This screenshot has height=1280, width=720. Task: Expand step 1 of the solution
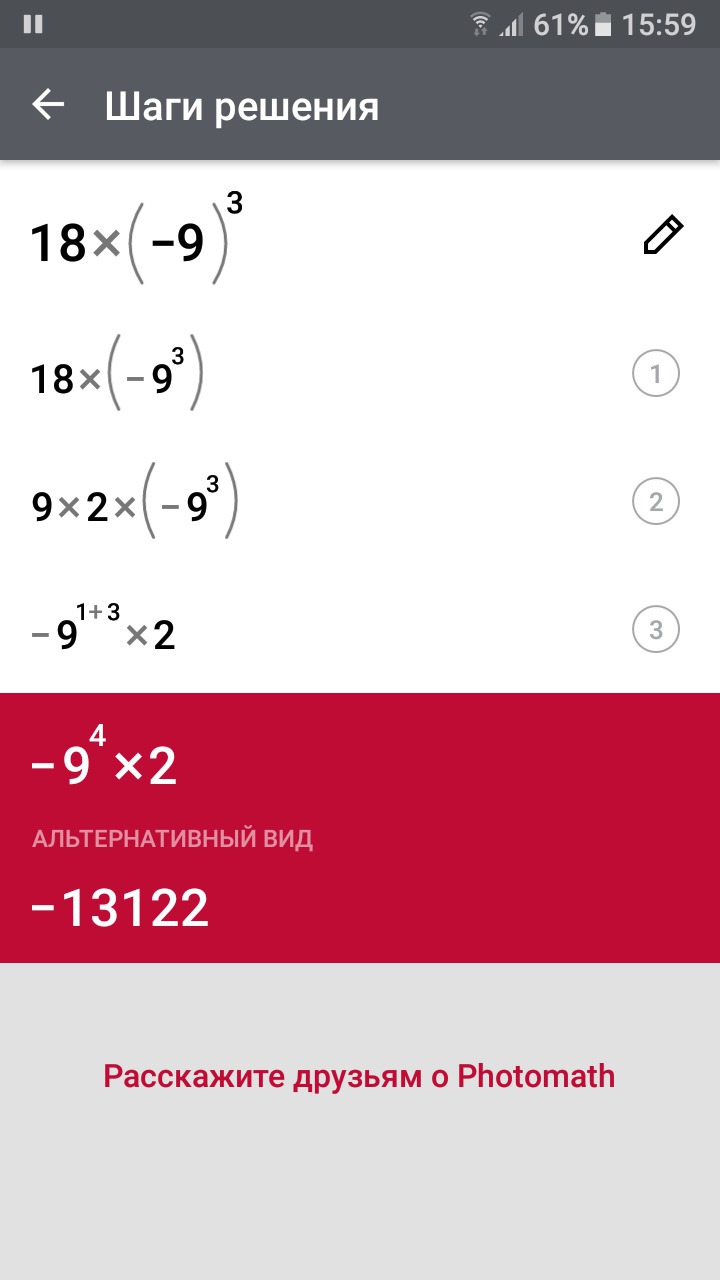click(x=656, y=374)
